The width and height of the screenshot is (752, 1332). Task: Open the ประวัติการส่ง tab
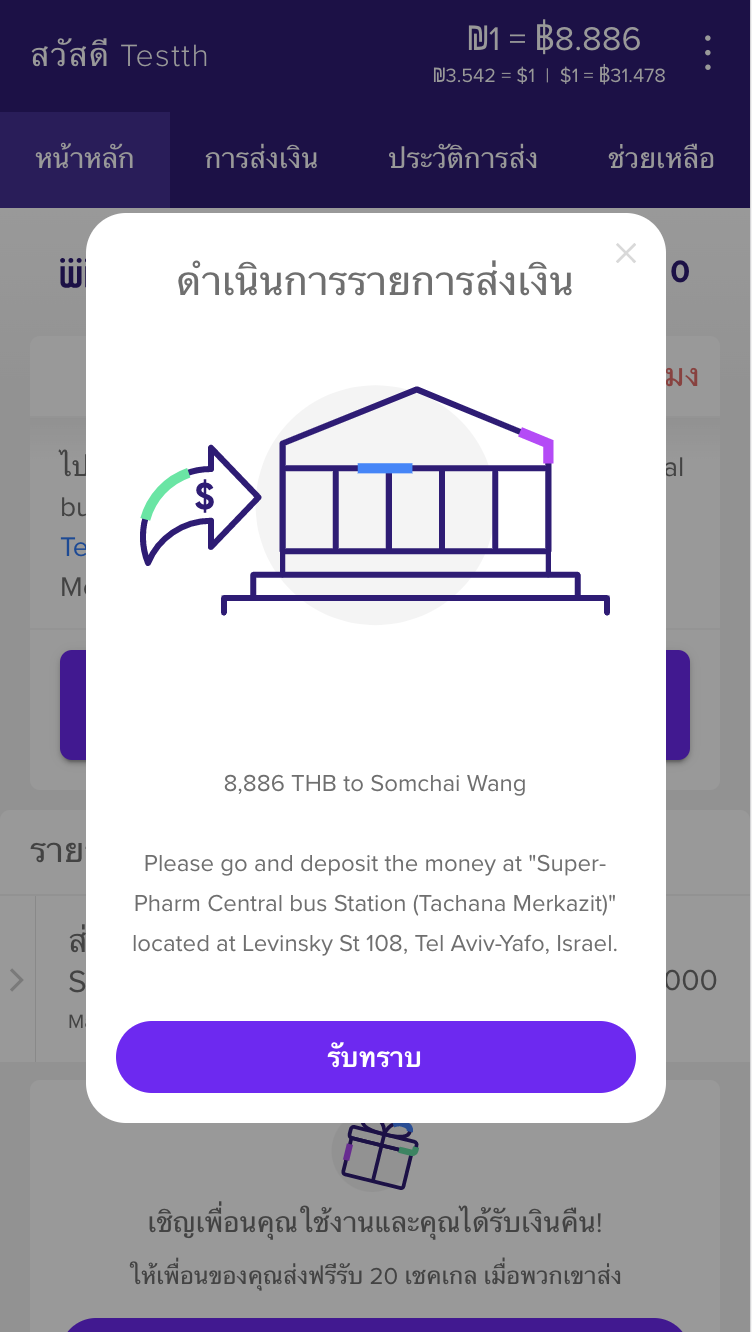[463, 159]
